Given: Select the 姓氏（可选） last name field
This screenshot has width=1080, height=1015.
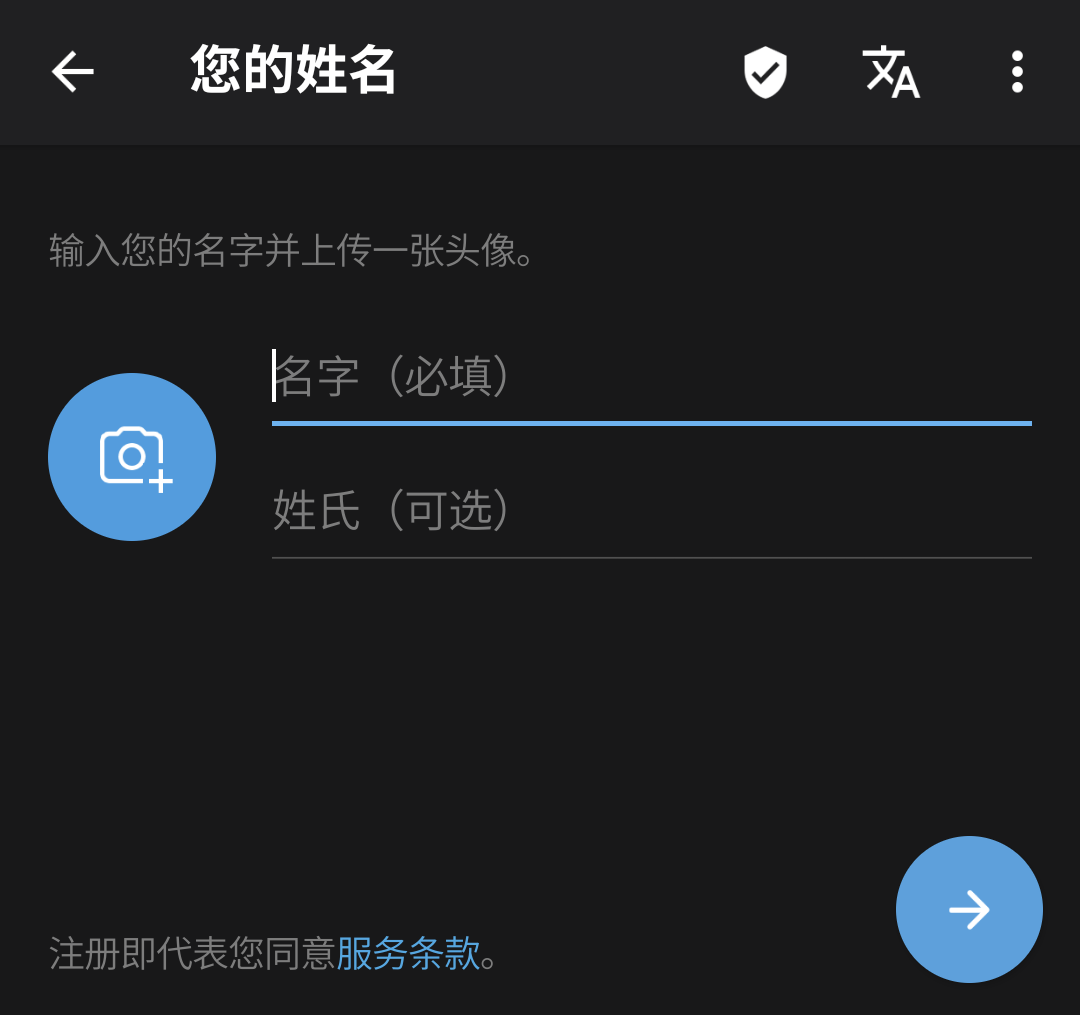Looking at the screenshot, I should click(x=650, y=511).
